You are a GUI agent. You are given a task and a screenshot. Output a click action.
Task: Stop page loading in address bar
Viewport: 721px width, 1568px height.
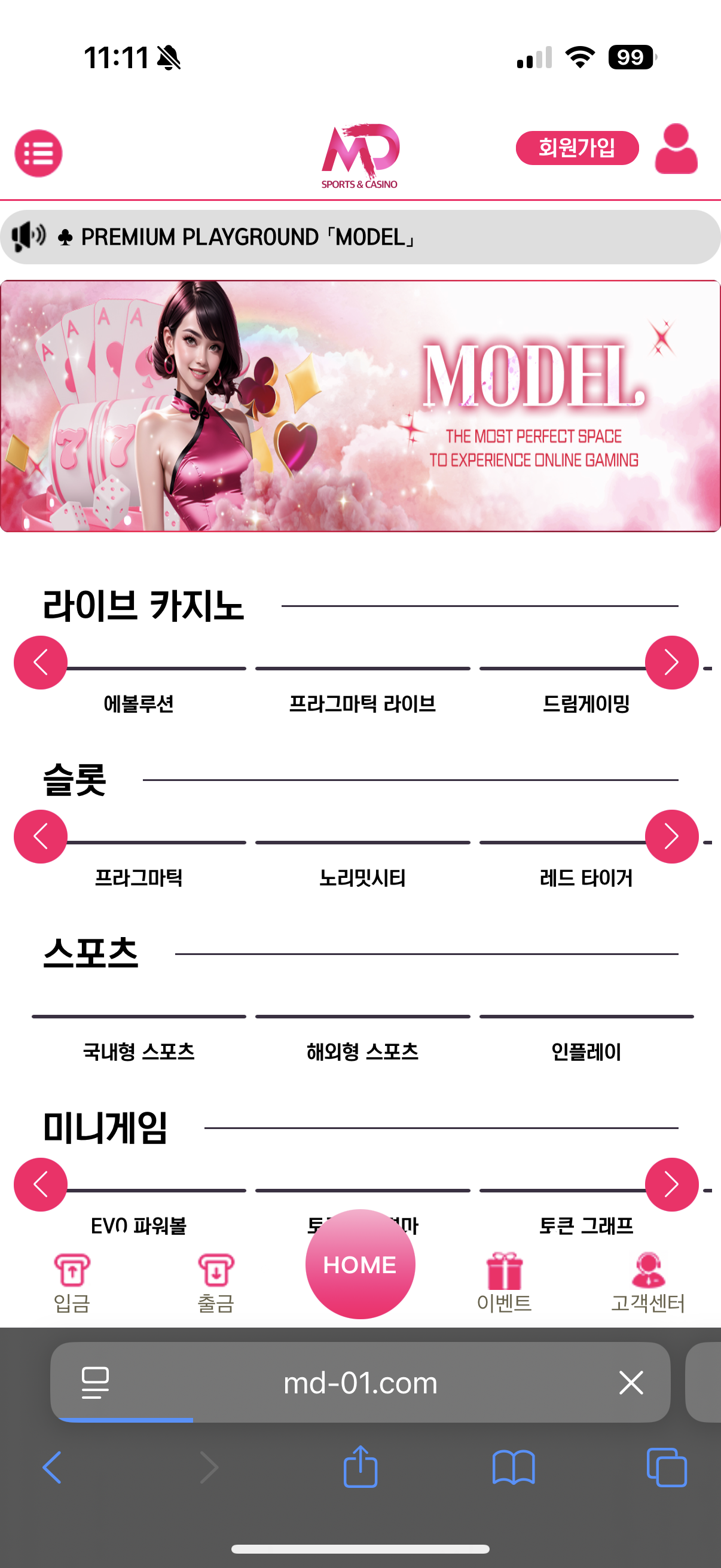point(631,1383)
